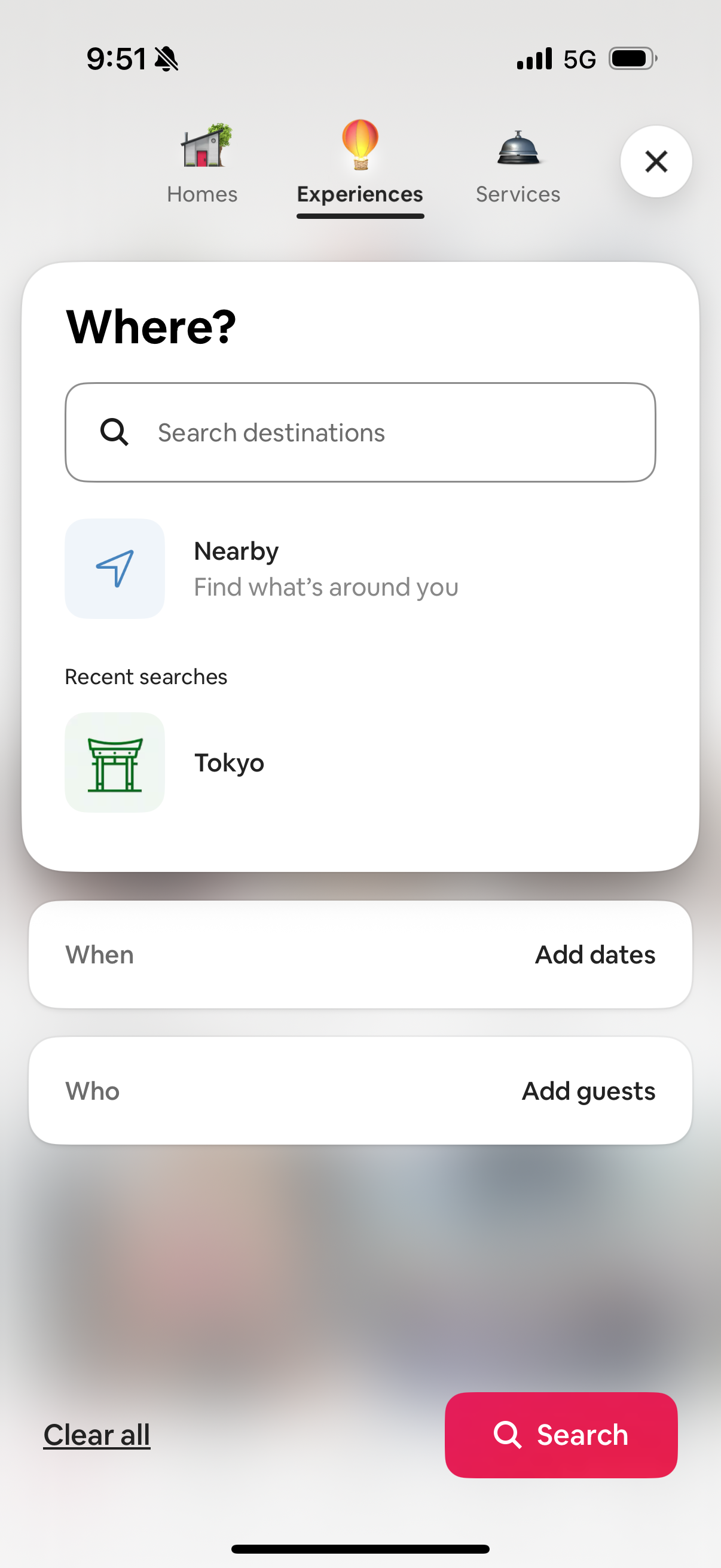Tap the Experiences hot air balloon icon
Screen dimensions: 721x1568
359,146
